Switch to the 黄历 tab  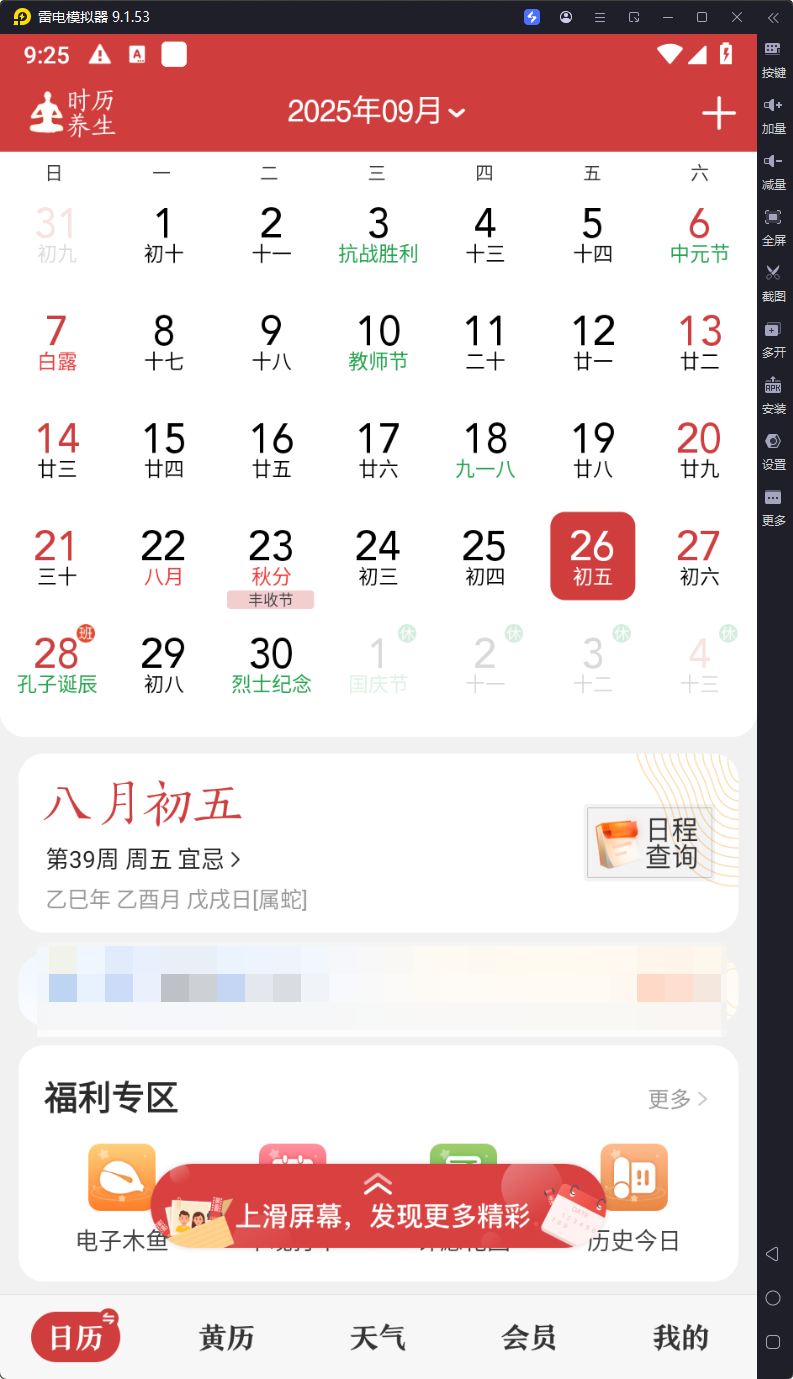tap(227, 1338)
